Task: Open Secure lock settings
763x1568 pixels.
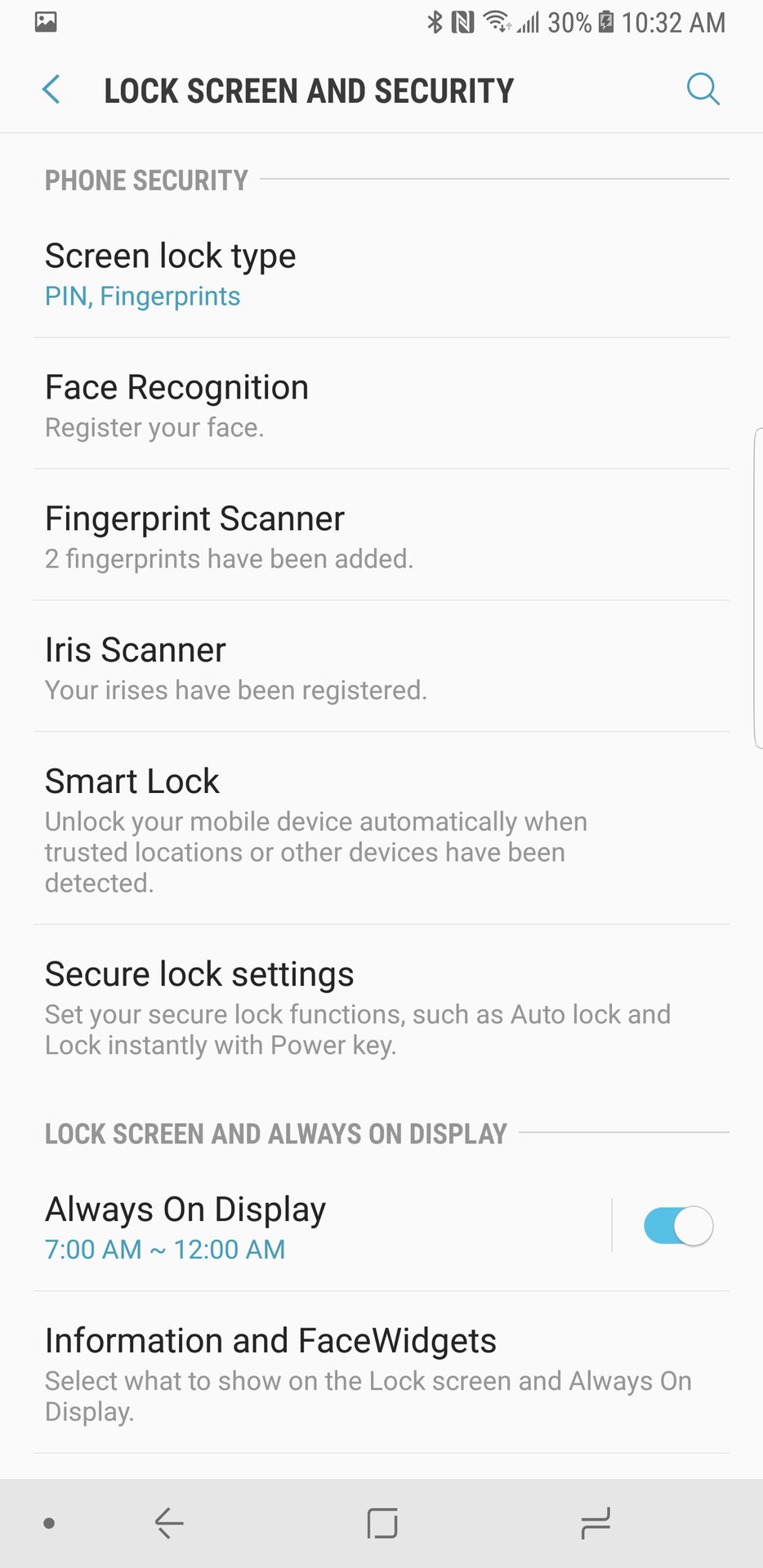Action: pos(381,1006)
